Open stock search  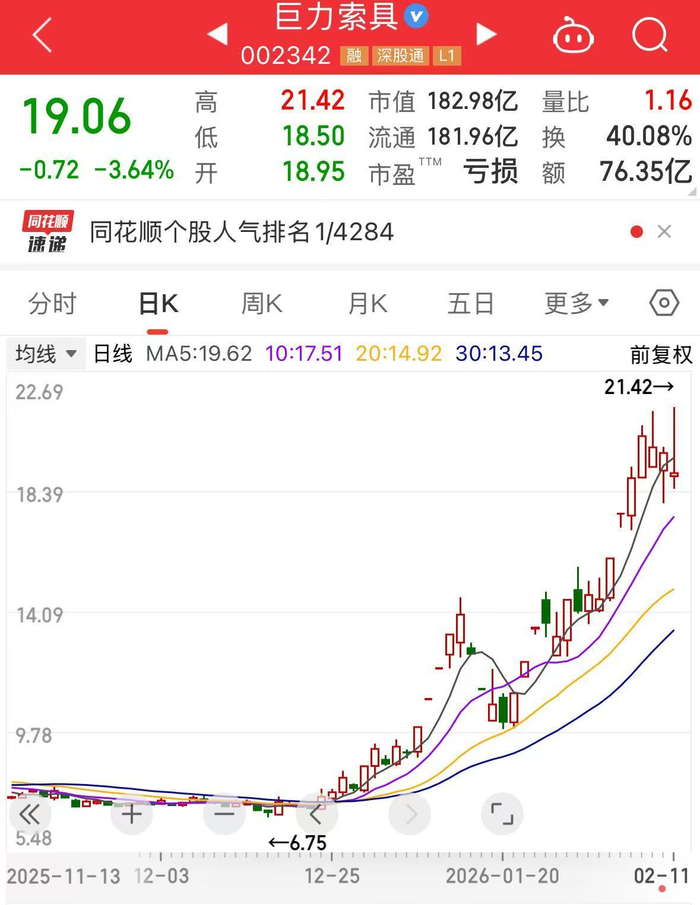[650, 36]
